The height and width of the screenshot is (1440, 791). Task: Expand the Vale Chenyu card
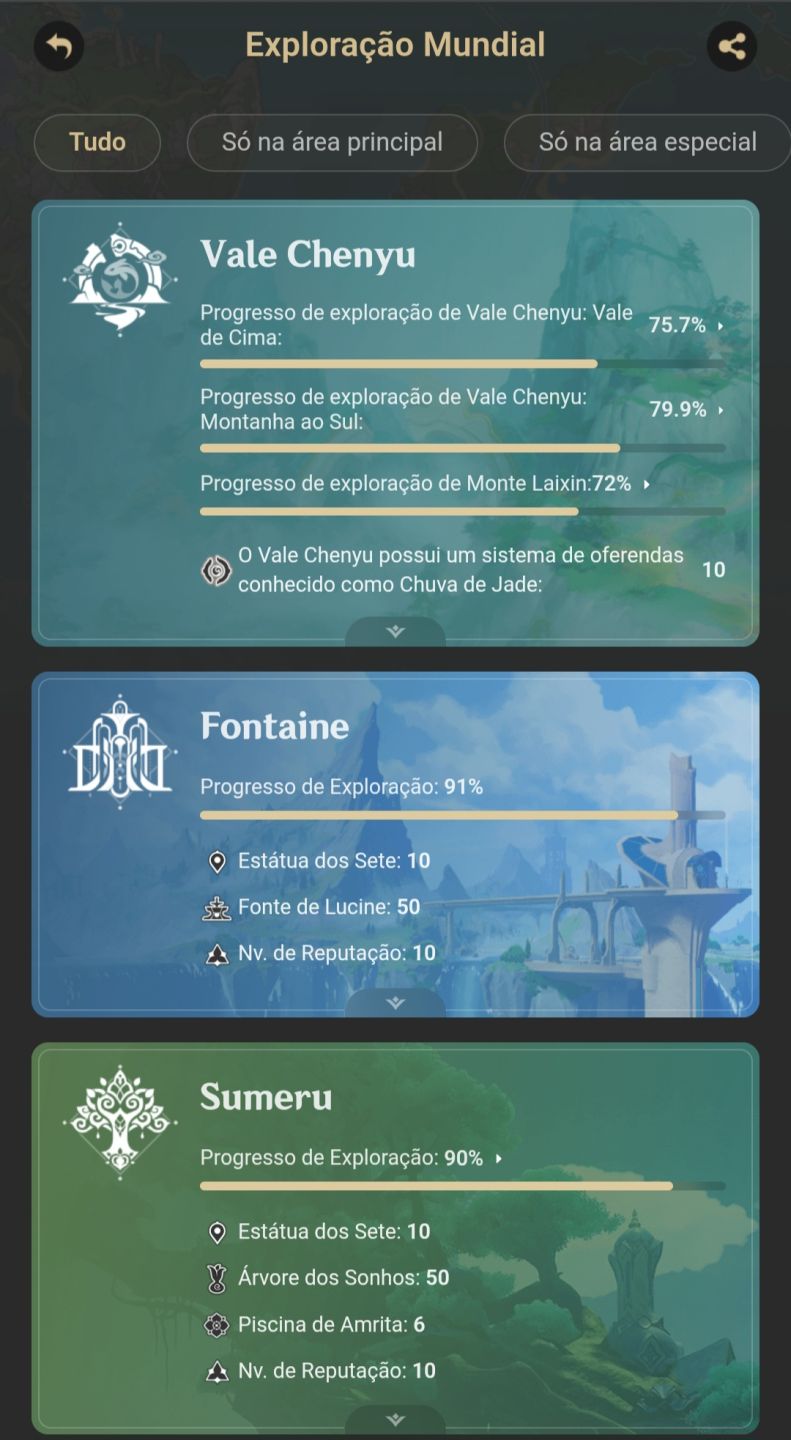click(x=395, y=631)
